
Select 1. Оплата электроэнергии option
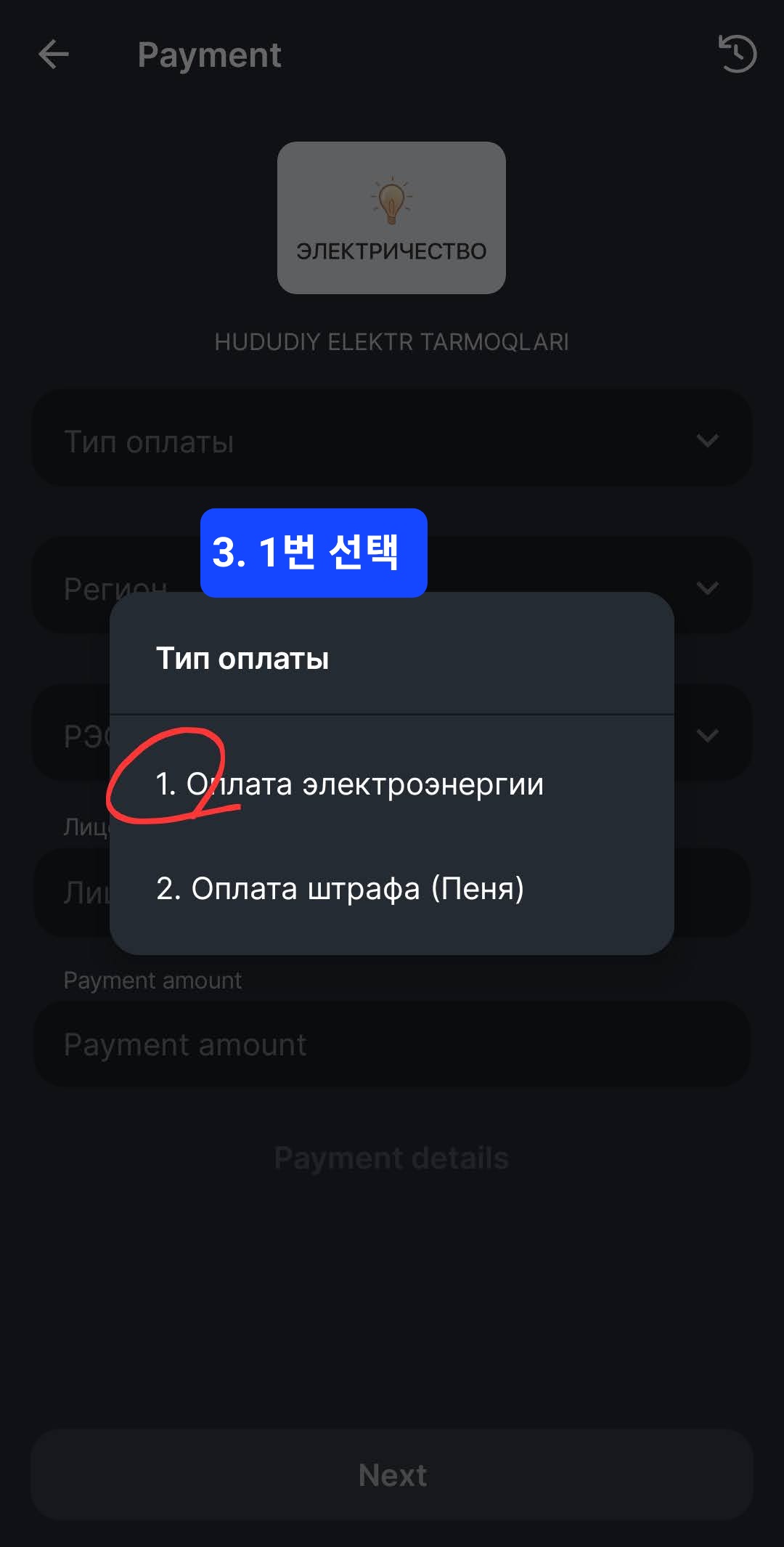pos(350,784)
